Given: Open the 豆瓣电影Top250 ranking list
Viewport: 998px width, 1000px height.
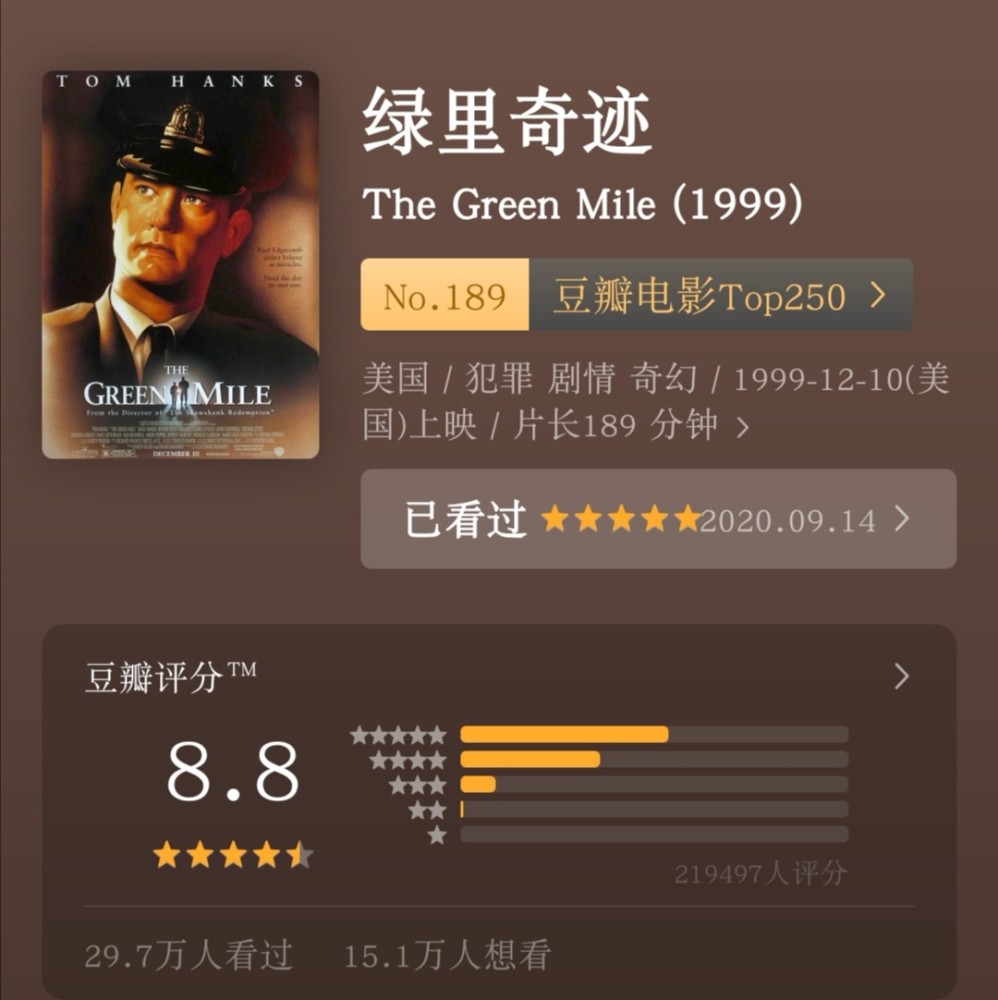Looking at the screenshot, I should click(x=718, y=296).
